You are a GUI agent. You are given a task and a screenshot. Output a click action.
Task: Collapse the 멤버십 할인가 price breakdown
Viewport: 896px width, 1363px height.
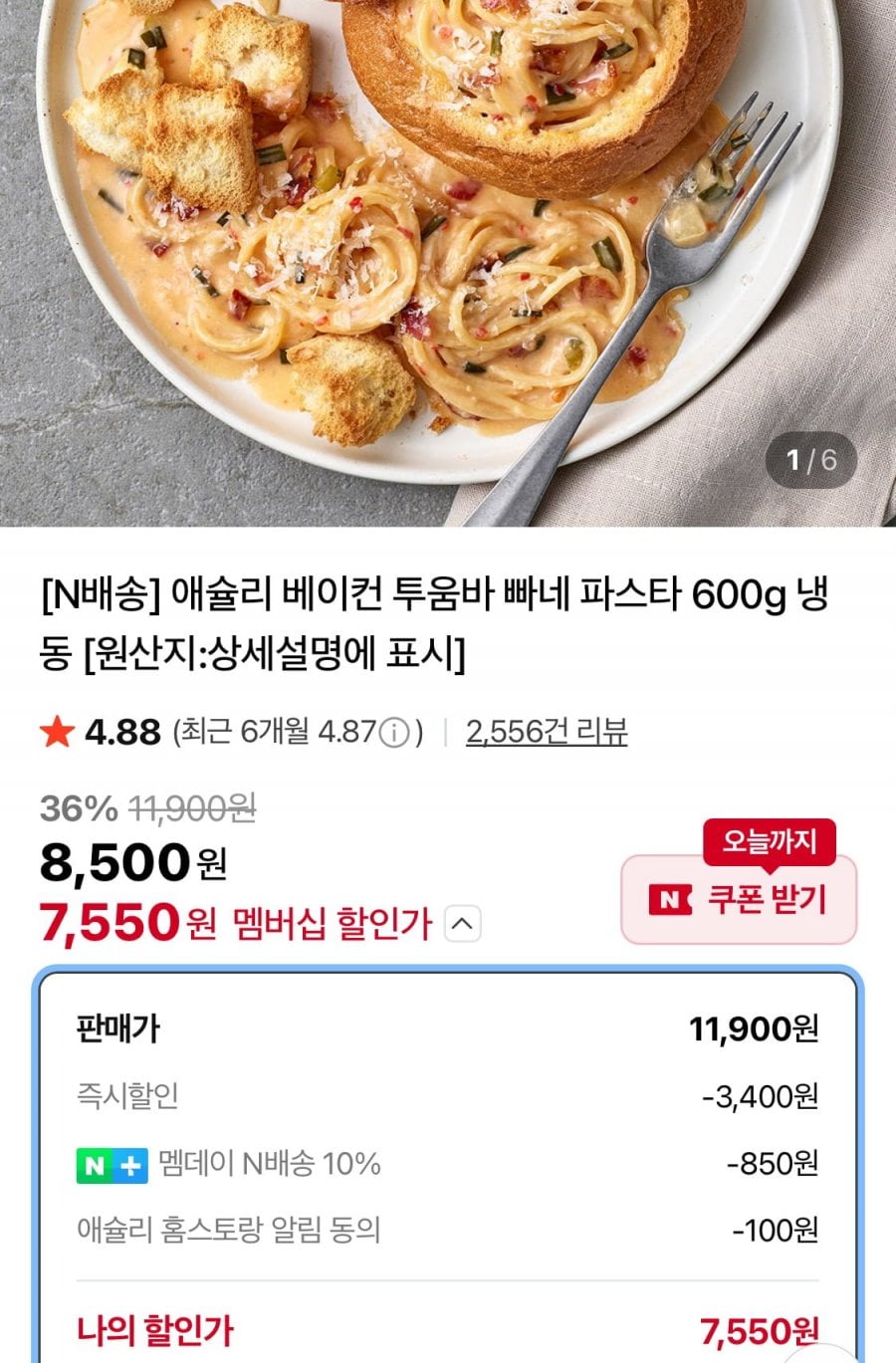[462, 924]
